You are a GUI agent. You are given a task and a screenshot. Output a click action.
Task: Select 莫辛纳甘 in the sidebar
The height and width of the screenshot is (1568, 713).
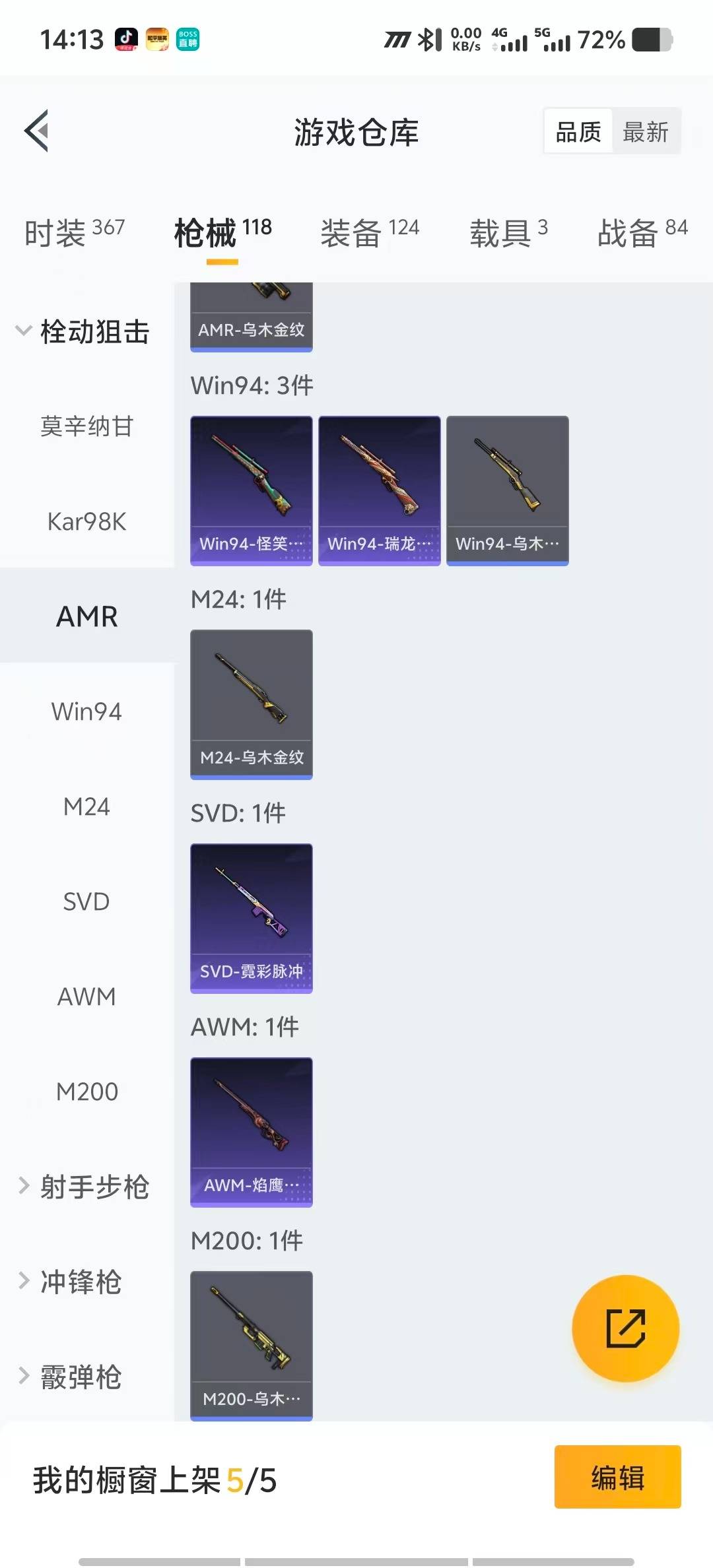coord(86,426)
